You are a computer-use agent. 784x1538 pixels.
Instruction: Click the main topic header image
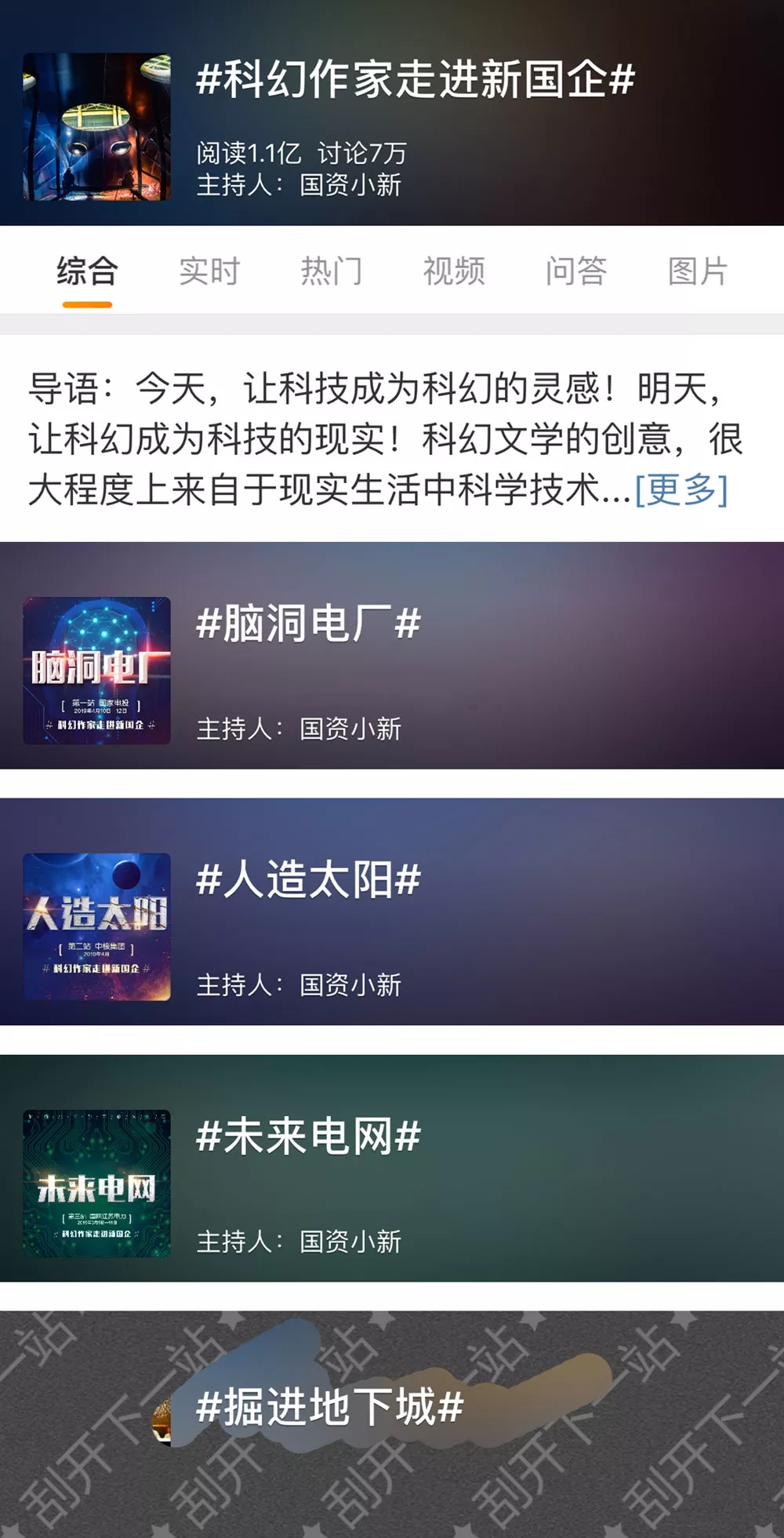click(96, 125)
